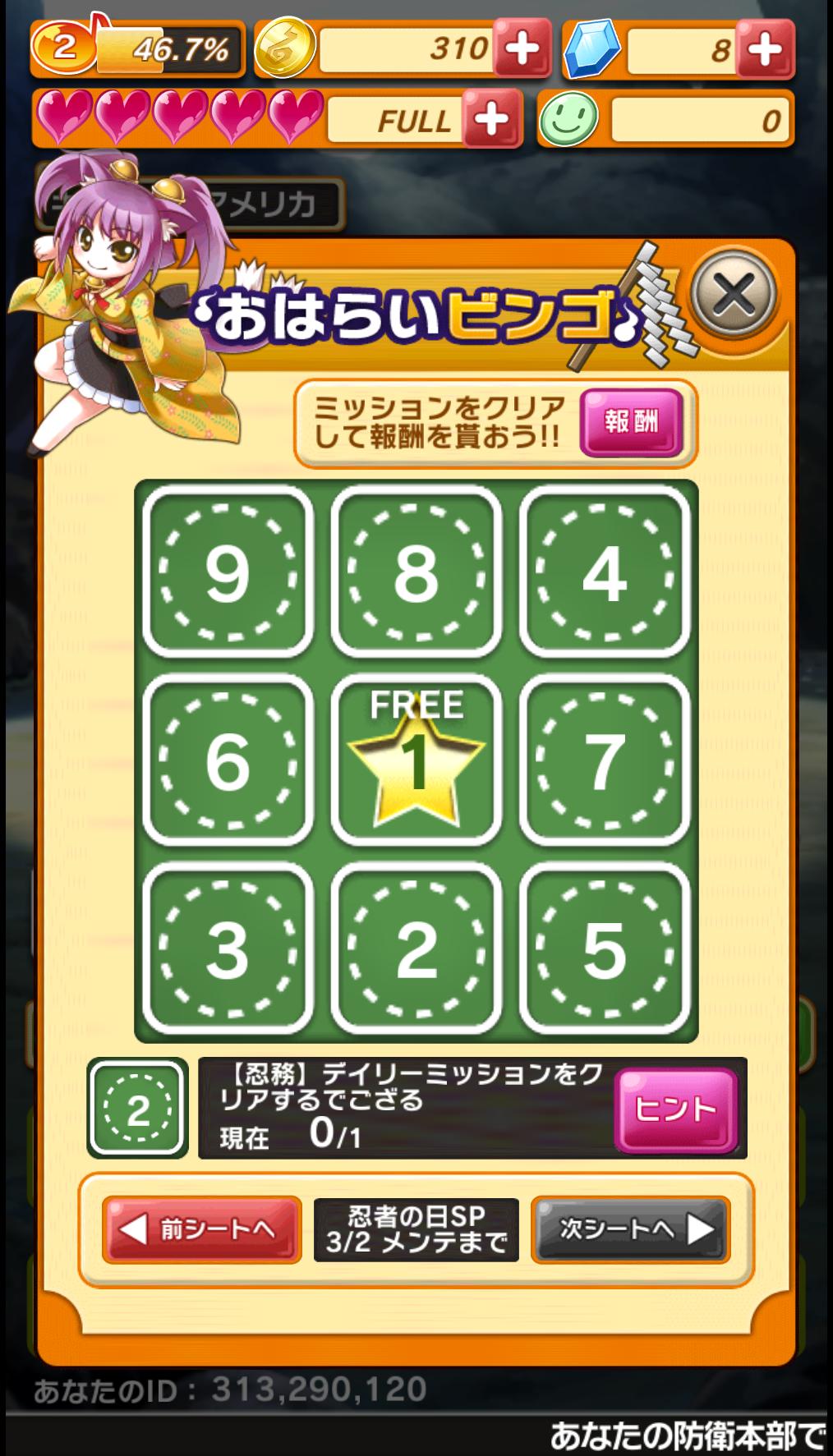
Task: Go to previous sheet with 前シートへ
Action: click(201, 1229)
